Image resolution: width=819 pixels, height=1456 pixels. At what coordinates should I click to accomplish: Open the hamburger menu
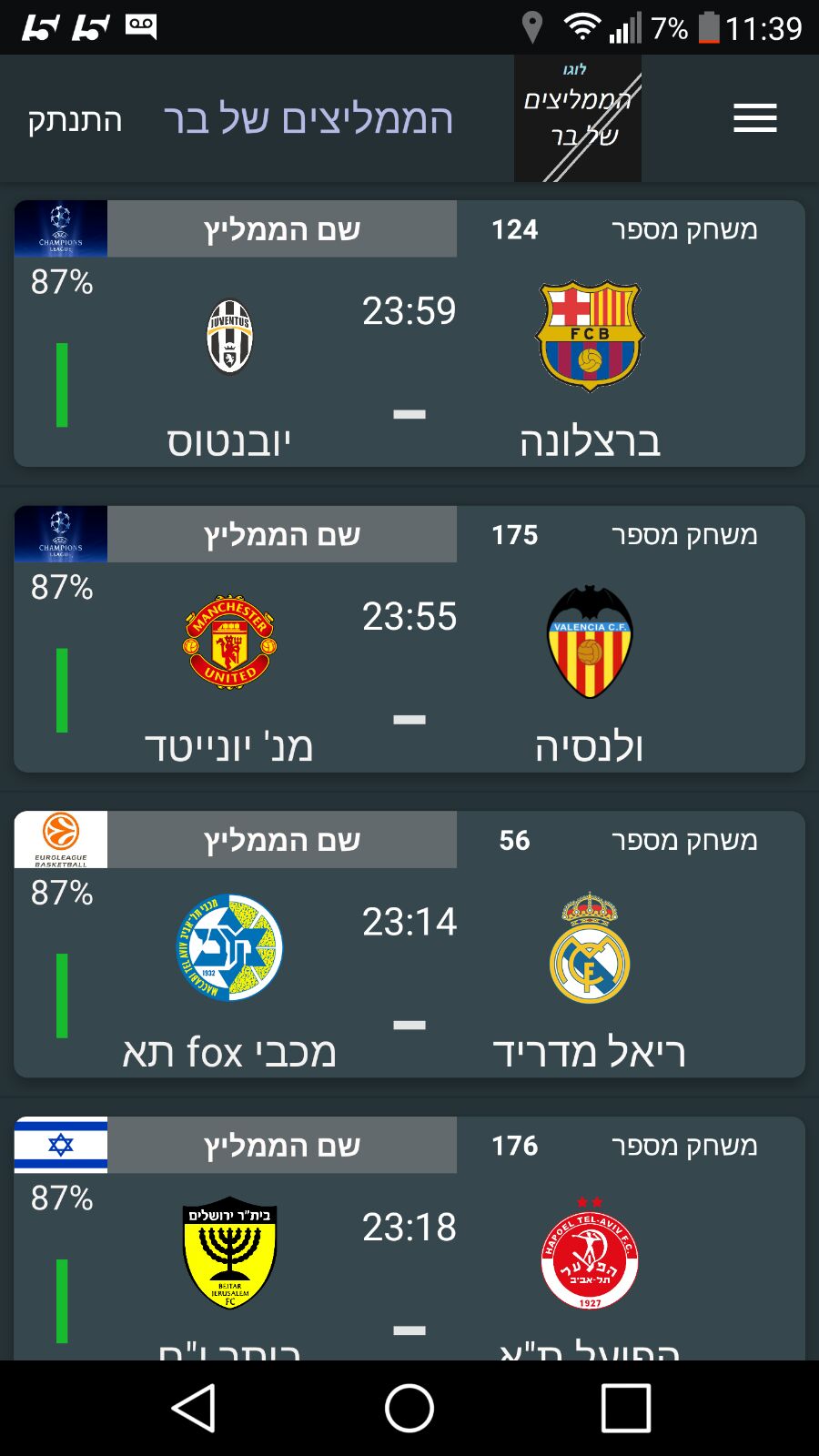point(754,118)
